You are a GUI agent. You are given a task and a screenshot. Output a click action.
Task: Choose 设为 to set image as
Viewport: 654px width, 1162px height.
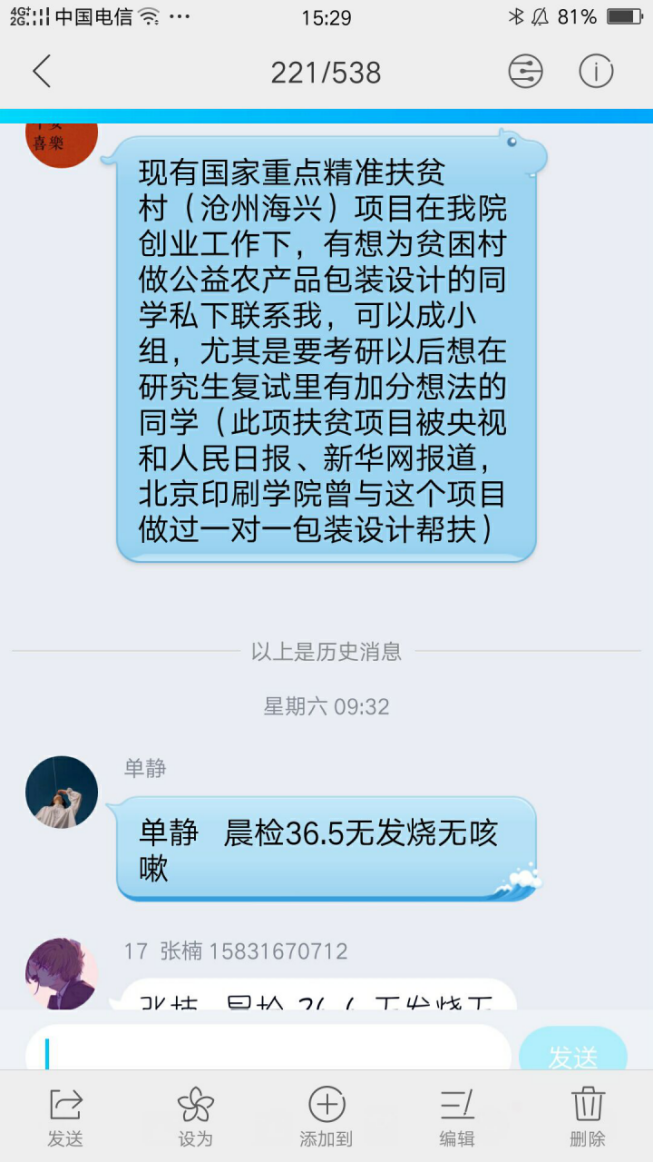point(196,1116)
